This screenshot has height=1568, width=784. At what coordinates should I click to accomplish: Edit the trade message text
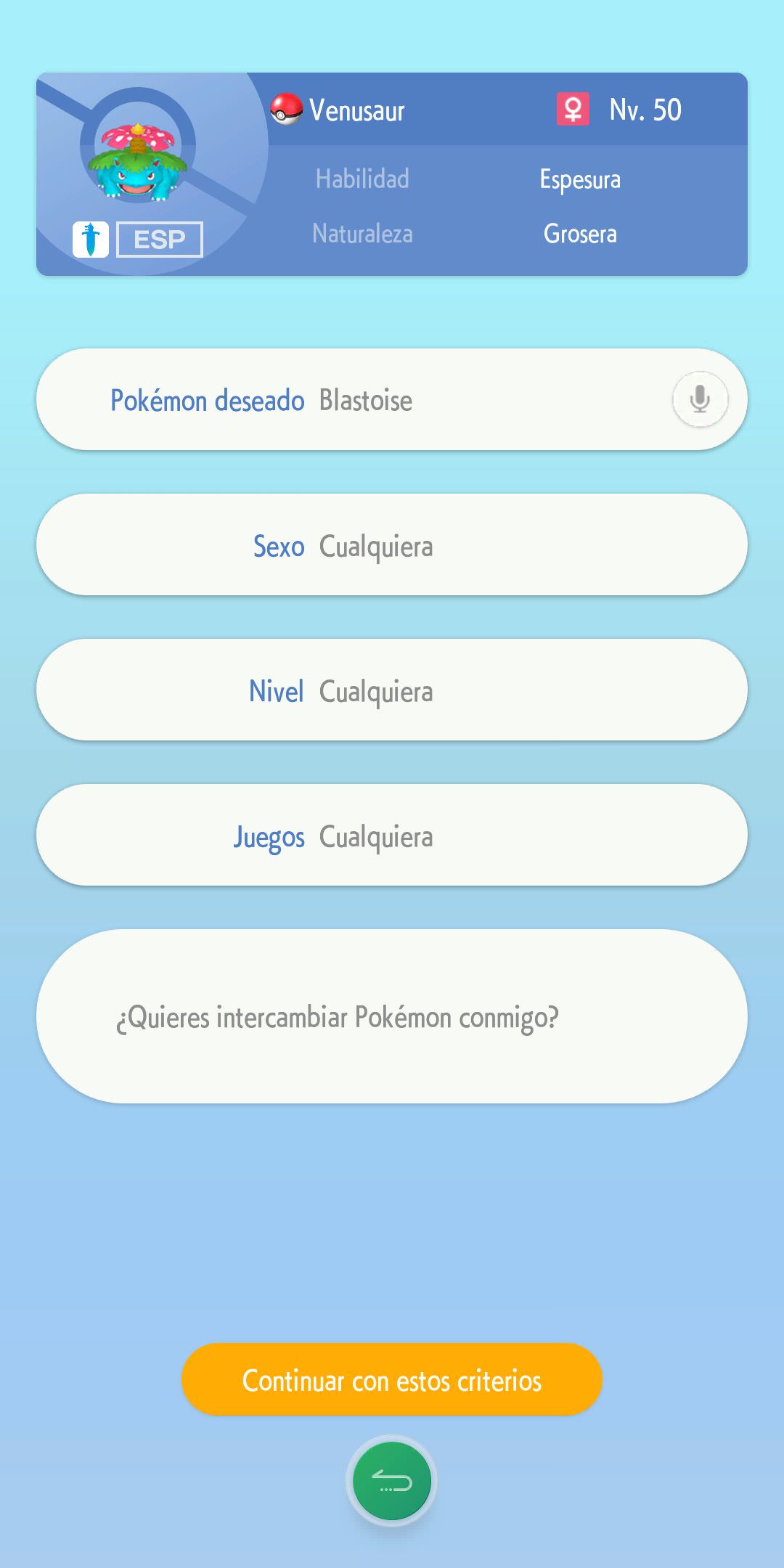(x=392, y=1016)
